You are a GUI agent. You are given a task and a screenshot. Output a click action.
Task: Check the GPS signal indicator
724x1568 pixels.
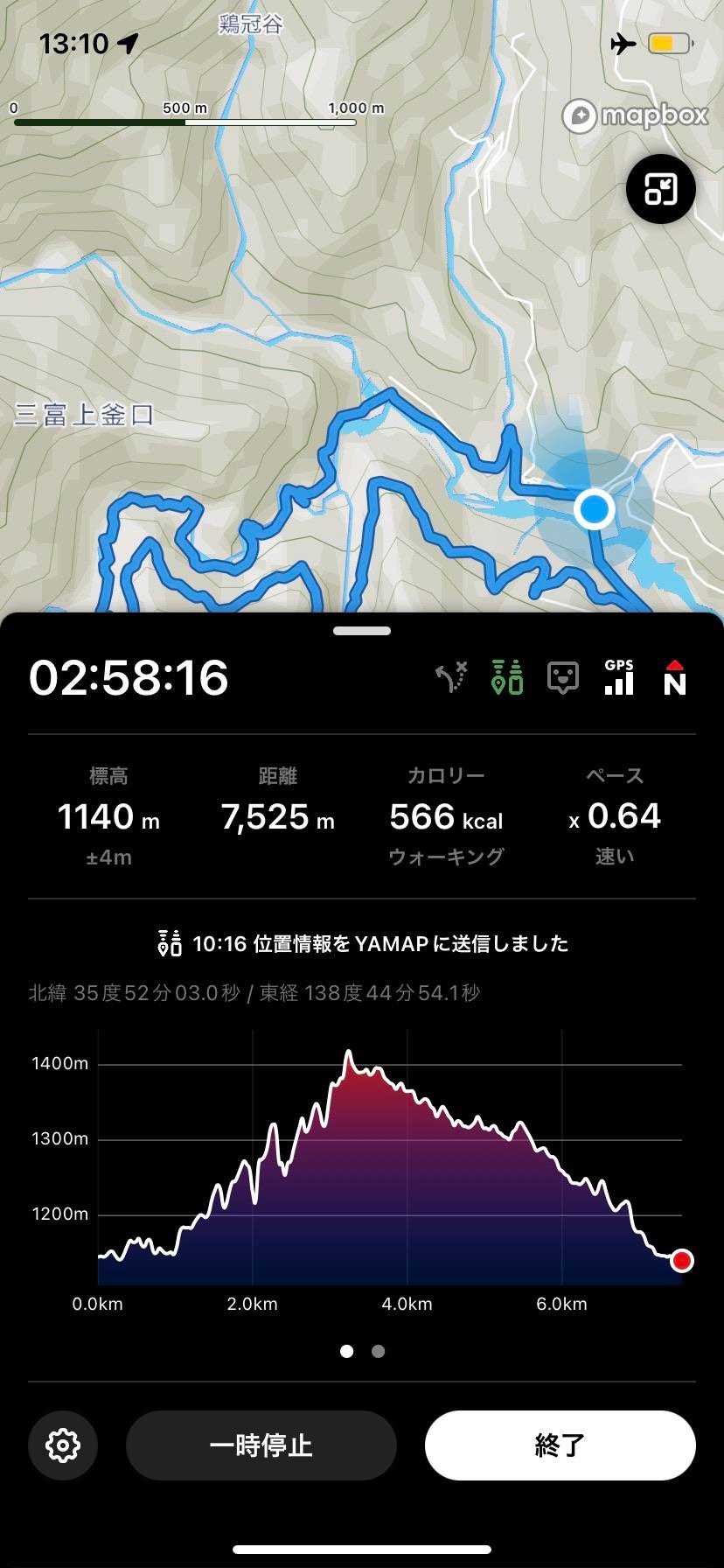pyautogui.click(x=619, y=677)
